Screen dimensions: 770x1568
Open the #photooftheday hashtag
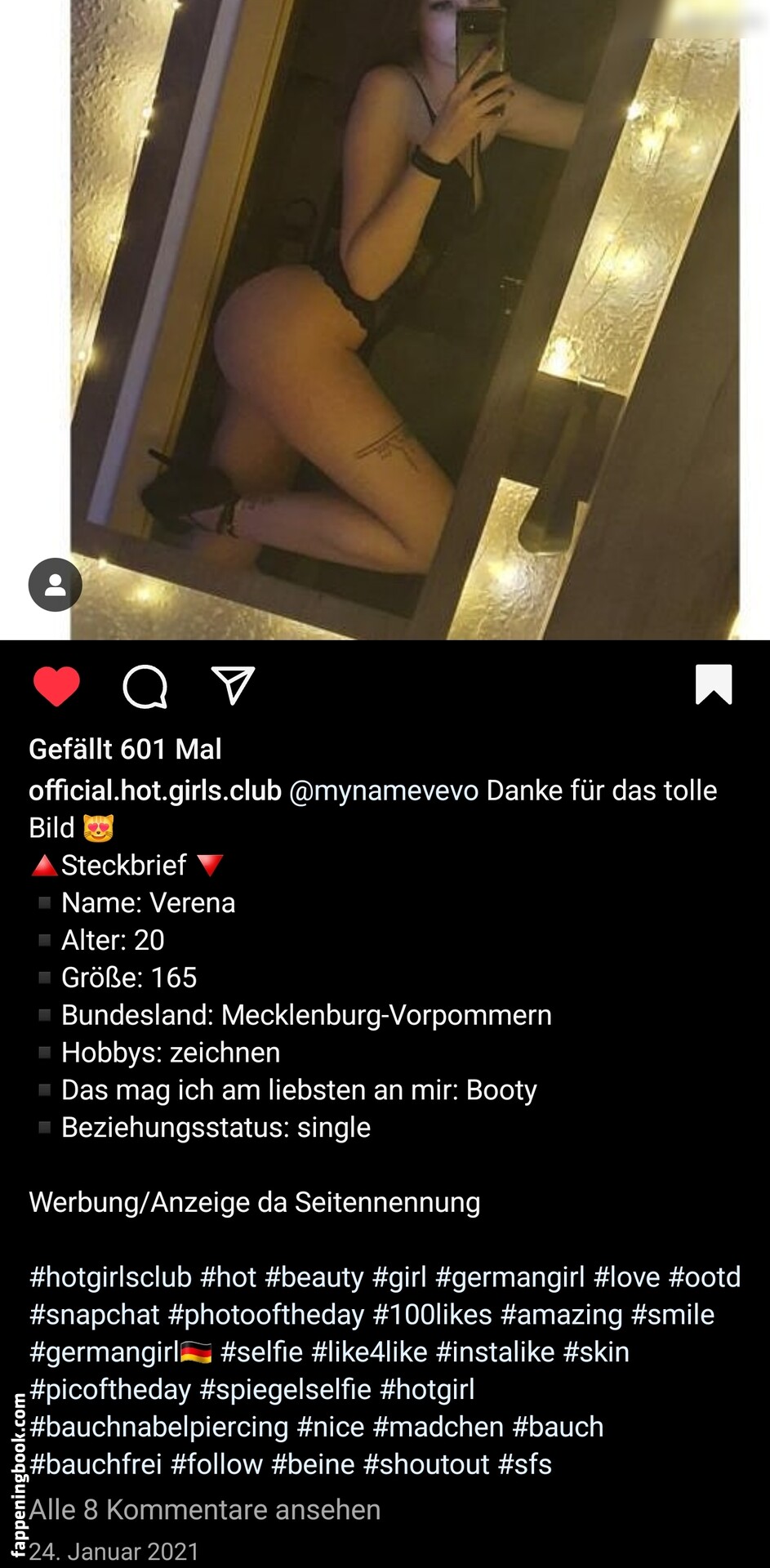point(266,1314)
